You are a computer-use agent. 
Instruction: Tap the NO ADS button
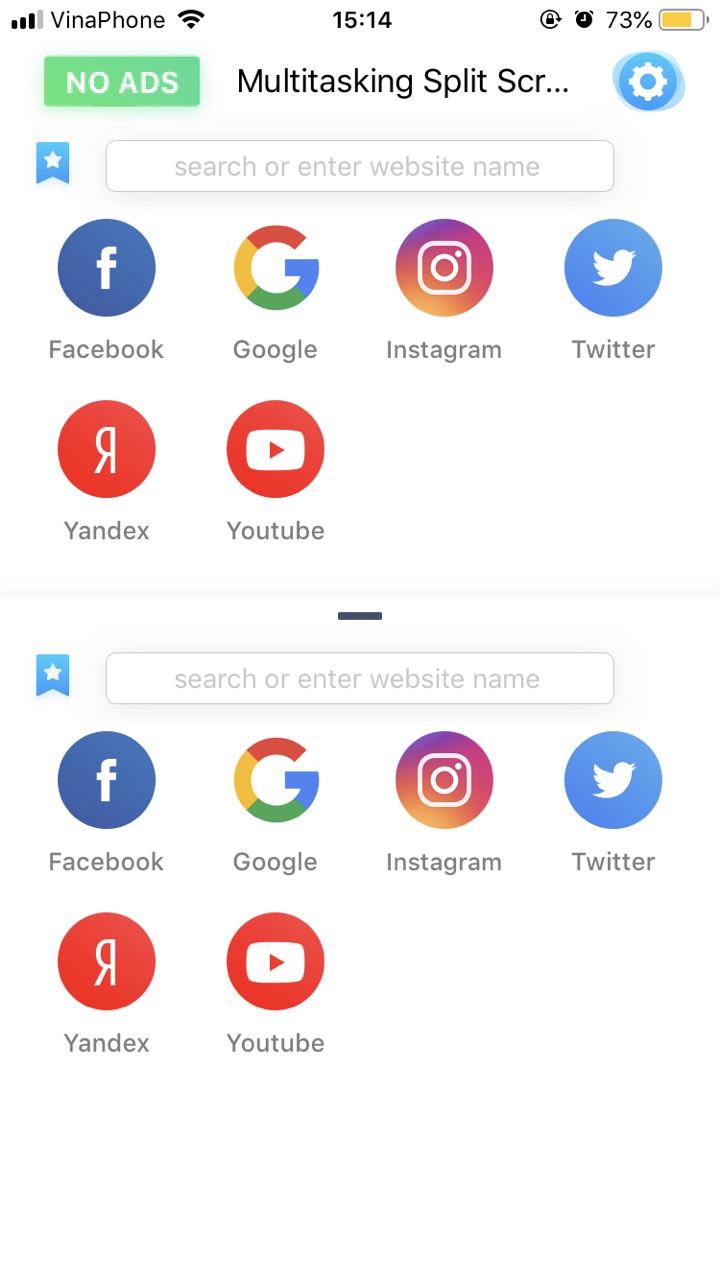[x=122, y=82]
